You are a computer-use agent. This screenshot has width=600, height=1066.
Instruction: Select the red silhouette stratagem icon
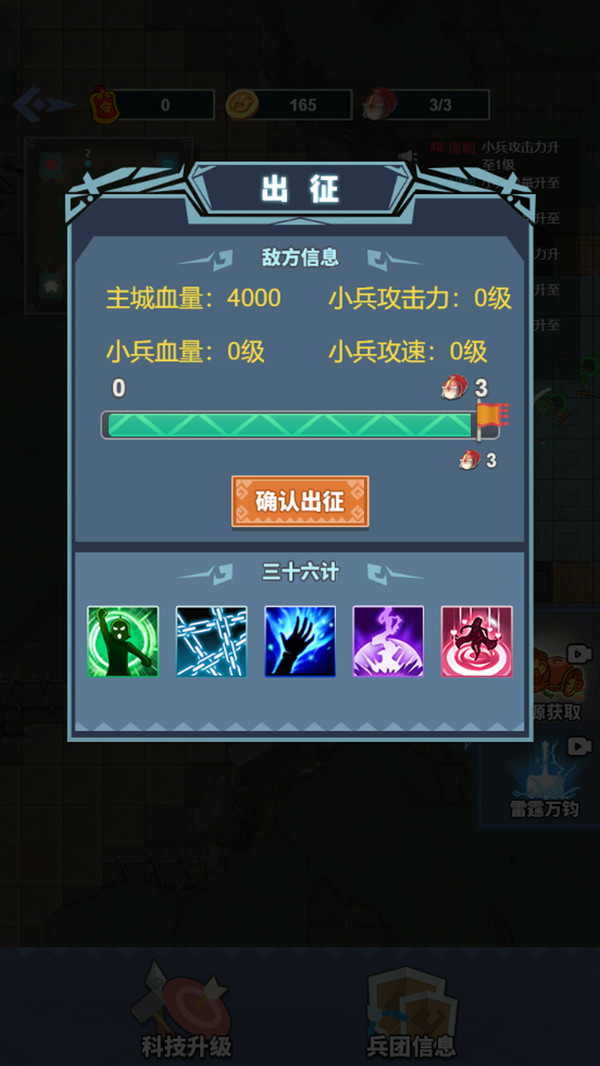pos(477,641)
